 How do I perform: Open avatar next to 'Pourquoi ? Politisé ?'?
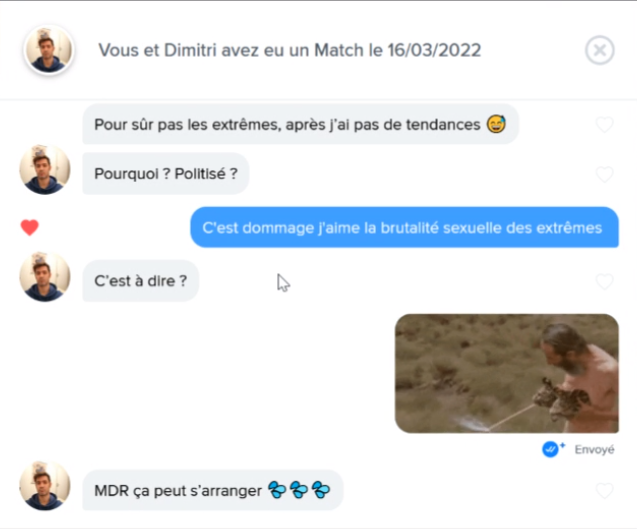45,170
